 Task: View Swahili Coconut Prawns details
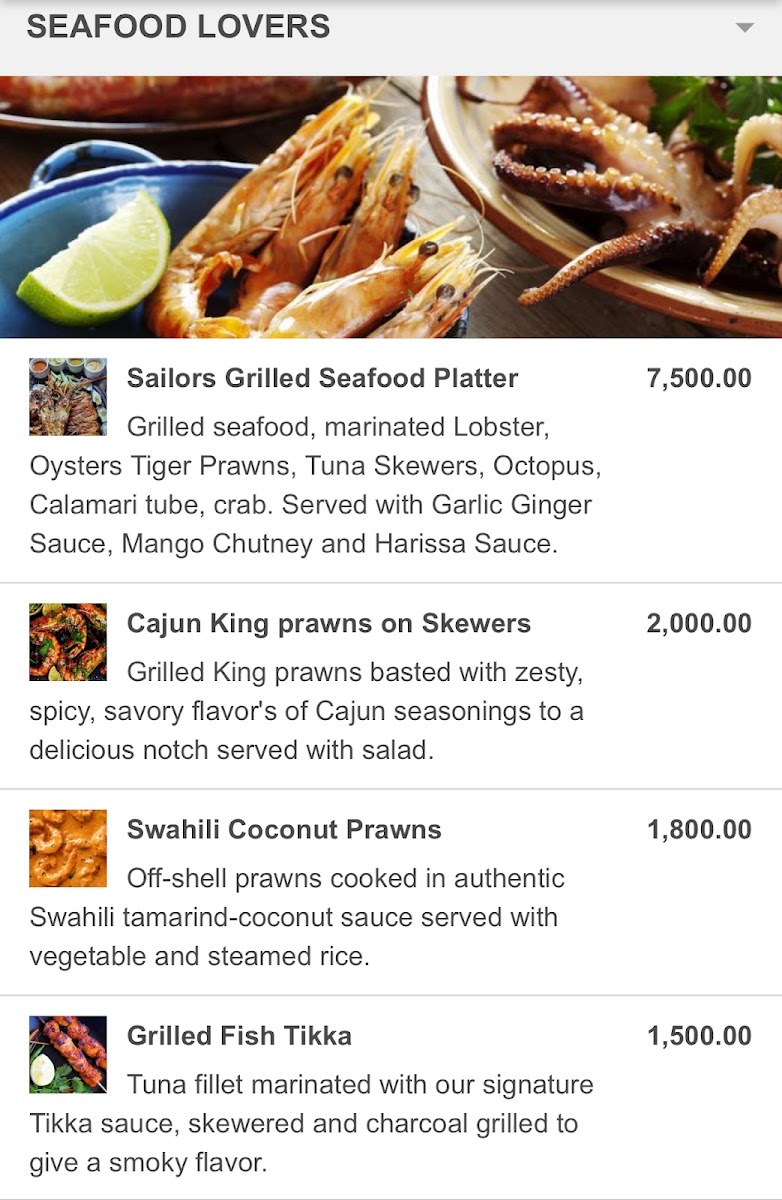[x=284, y=830]
